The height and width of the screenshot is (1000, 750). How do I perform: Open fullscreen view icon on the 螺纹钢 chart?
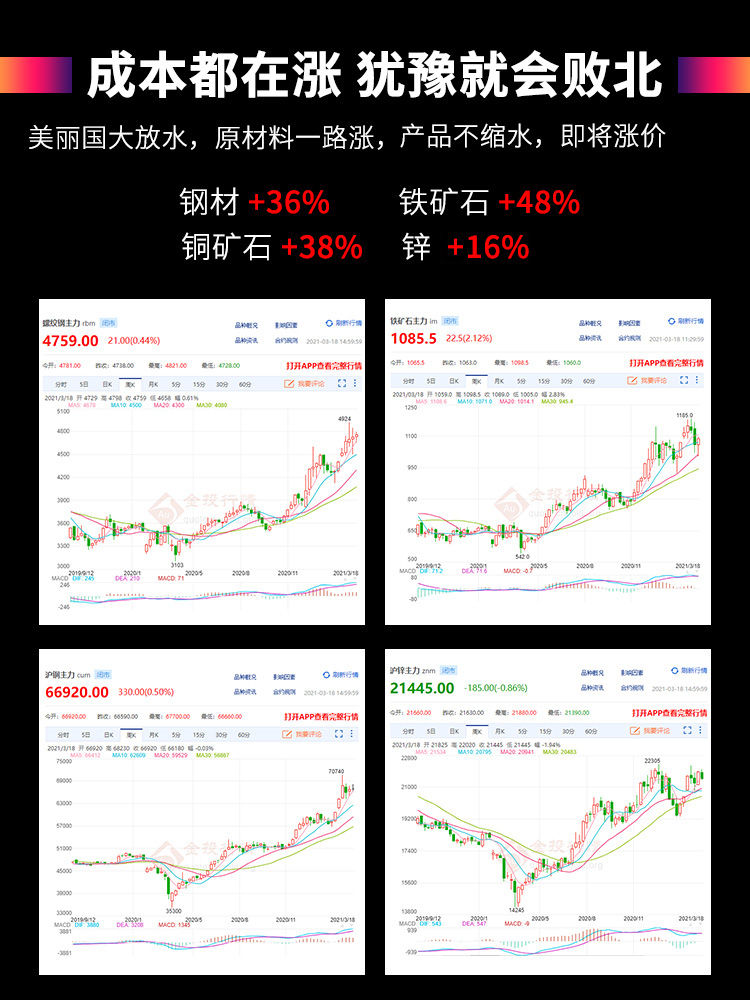pos(341,384)
